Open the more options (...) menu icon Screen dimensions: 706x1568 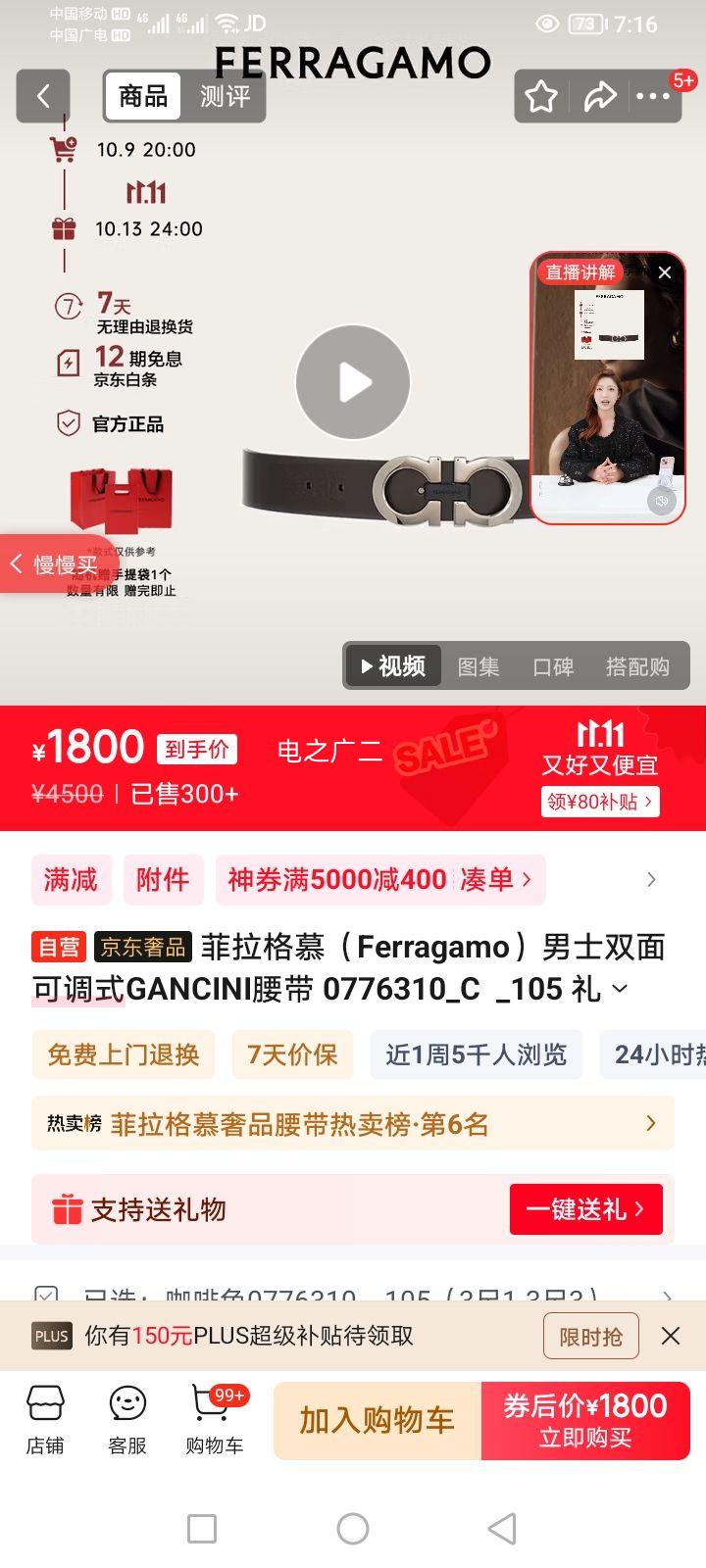click(652, 96)
